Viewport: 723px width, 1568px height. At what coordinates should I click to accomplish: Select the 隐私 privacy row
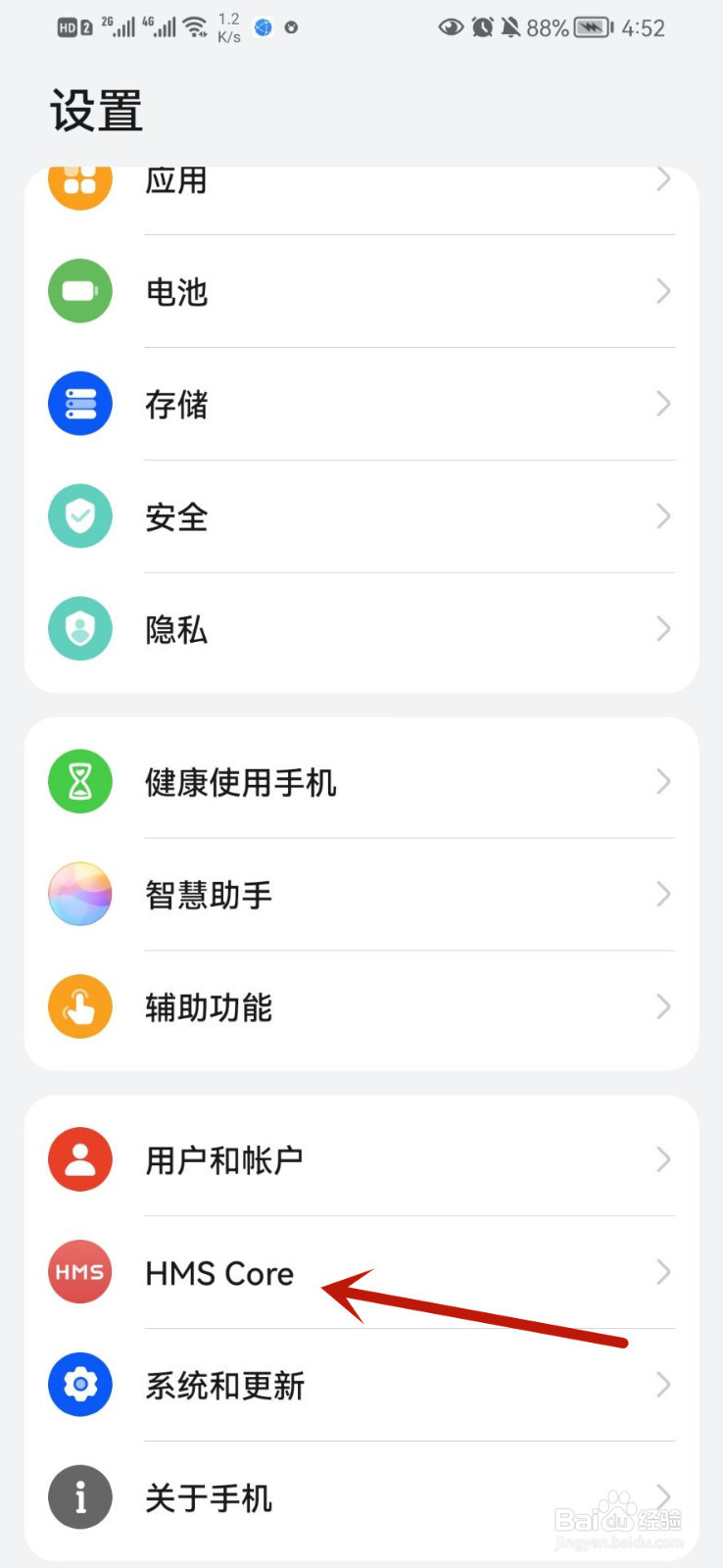pos(176,630)
